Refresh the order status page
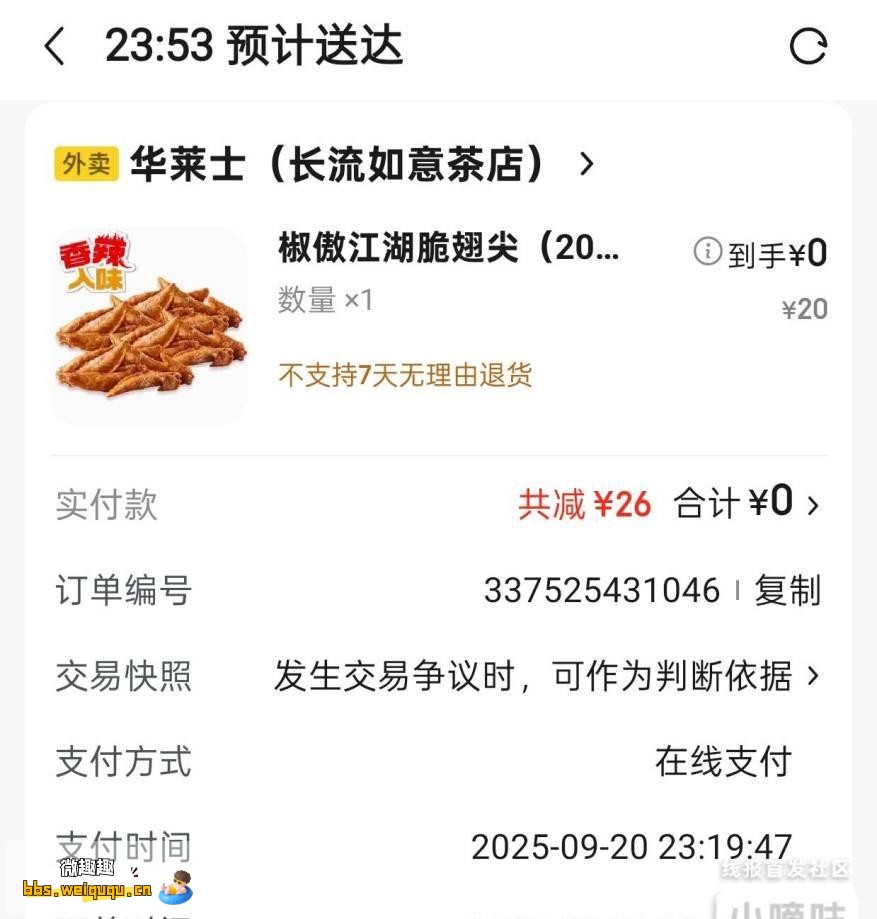Screen dimensions: 877x919 point(808,47)
